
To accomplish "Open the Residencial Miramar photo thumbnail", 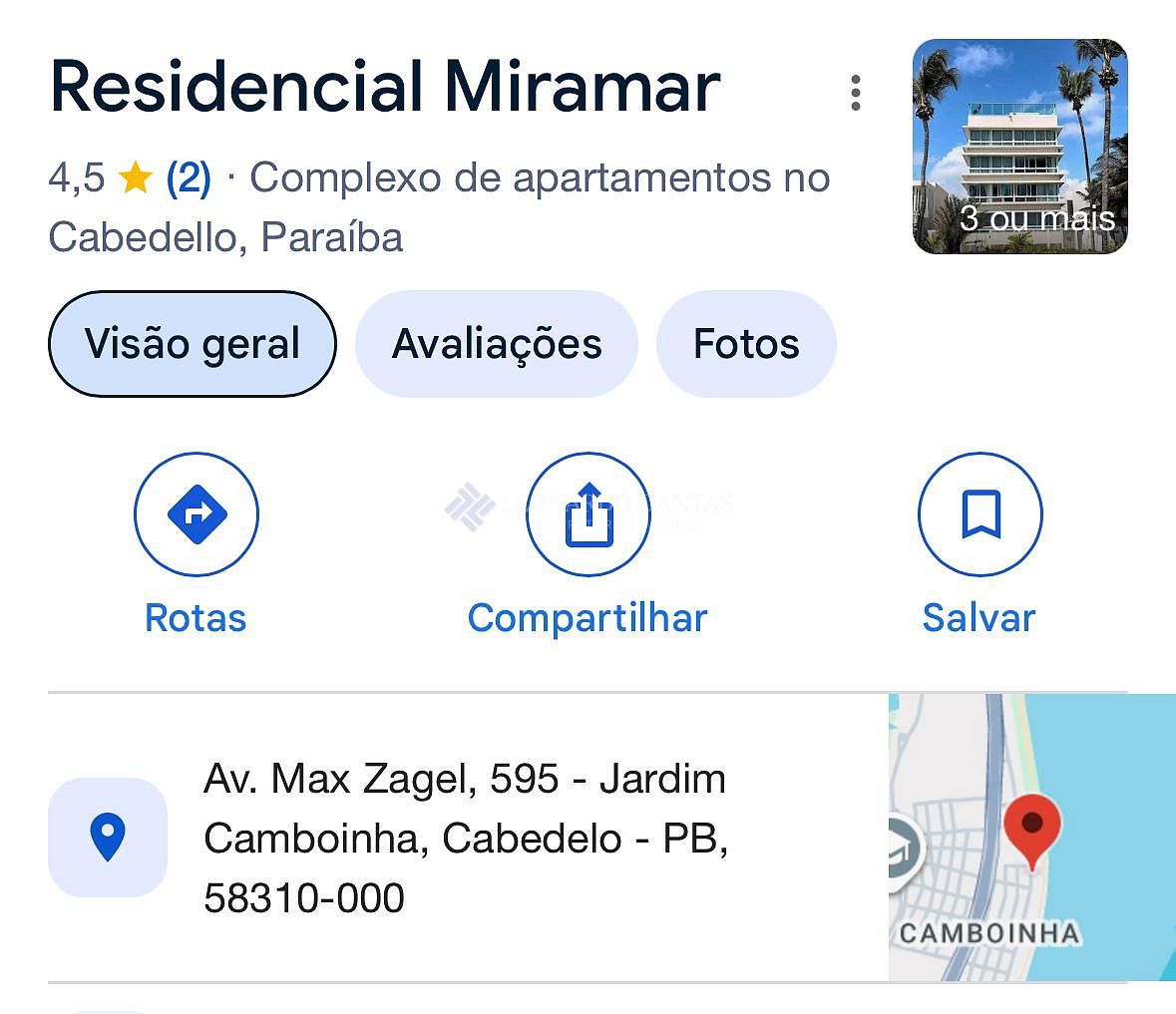I will [1019, 147].
